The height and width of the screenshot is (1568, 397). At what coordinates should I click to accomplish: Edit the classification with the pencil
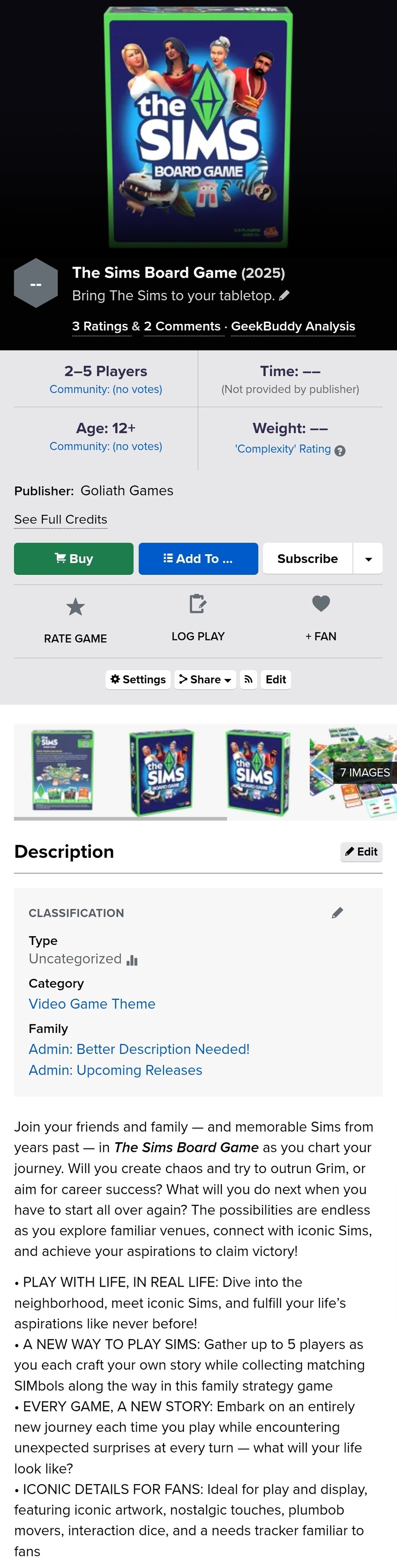[x=337, y=912]
